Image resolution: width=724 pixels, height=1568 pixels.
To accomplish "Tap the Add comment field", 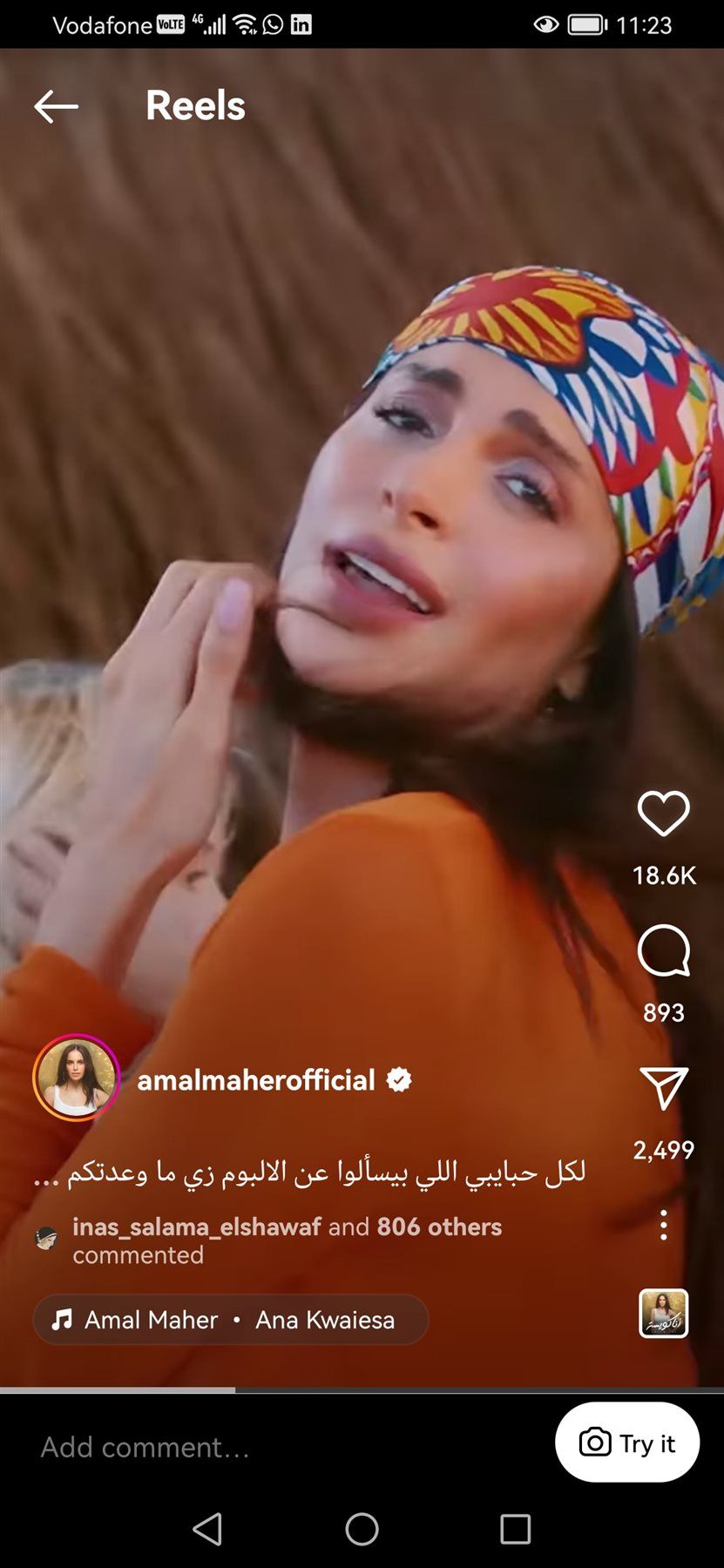I will click(x=261, y=1447).
